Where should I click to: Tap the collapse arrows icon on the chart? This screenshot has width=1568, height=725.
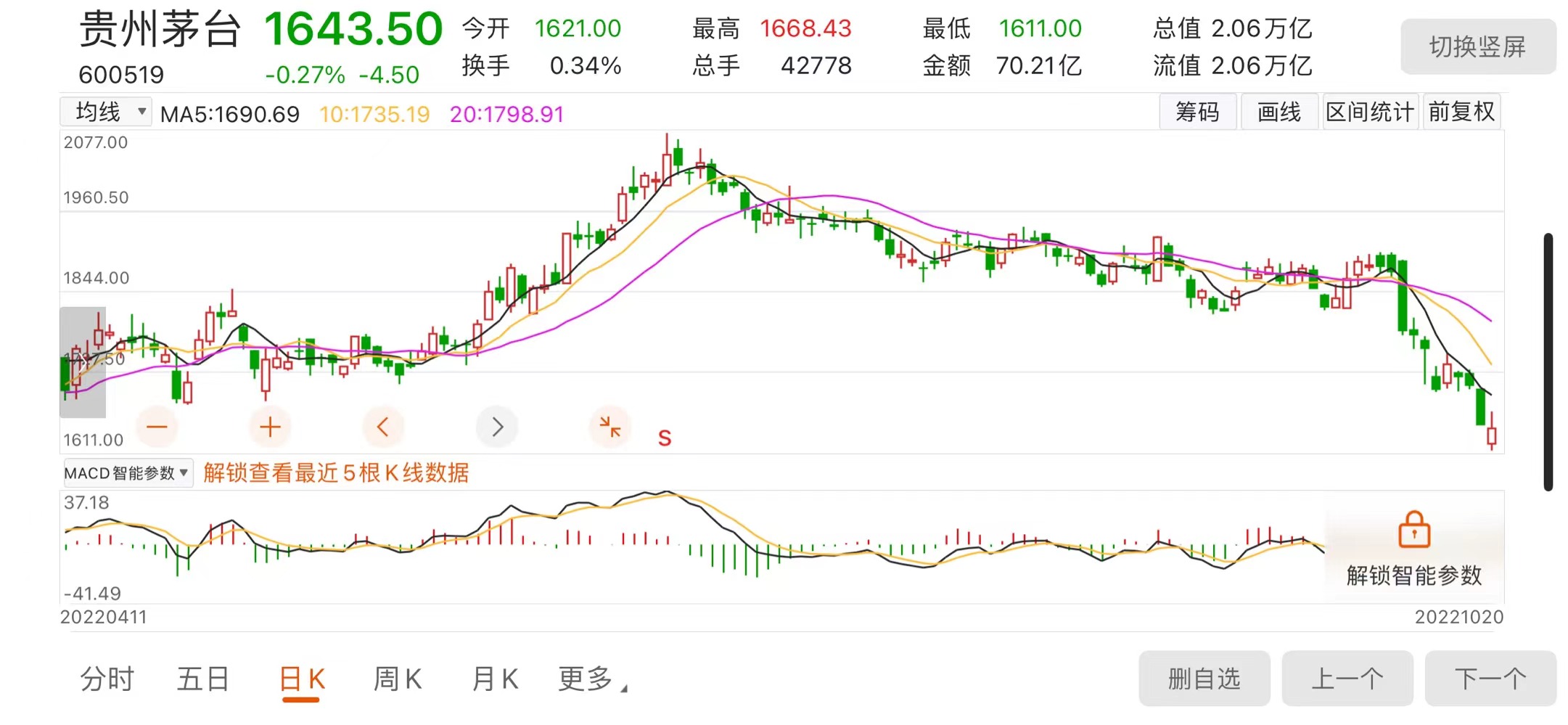pyautogui.click(x=610, y=427)
